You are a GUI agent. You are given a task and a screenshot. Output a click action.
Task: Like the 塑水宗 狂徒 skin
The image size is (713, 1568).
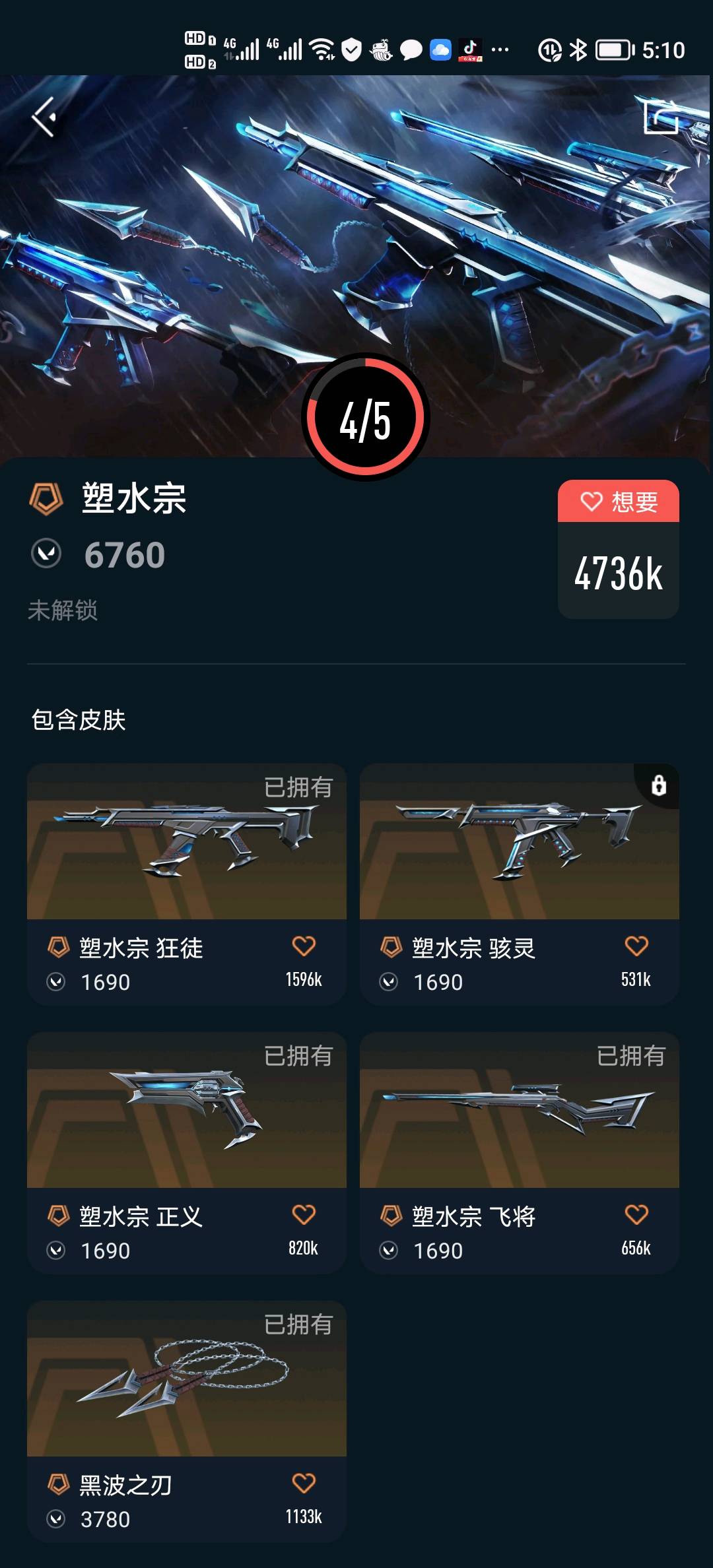click(x=304, y=946)
